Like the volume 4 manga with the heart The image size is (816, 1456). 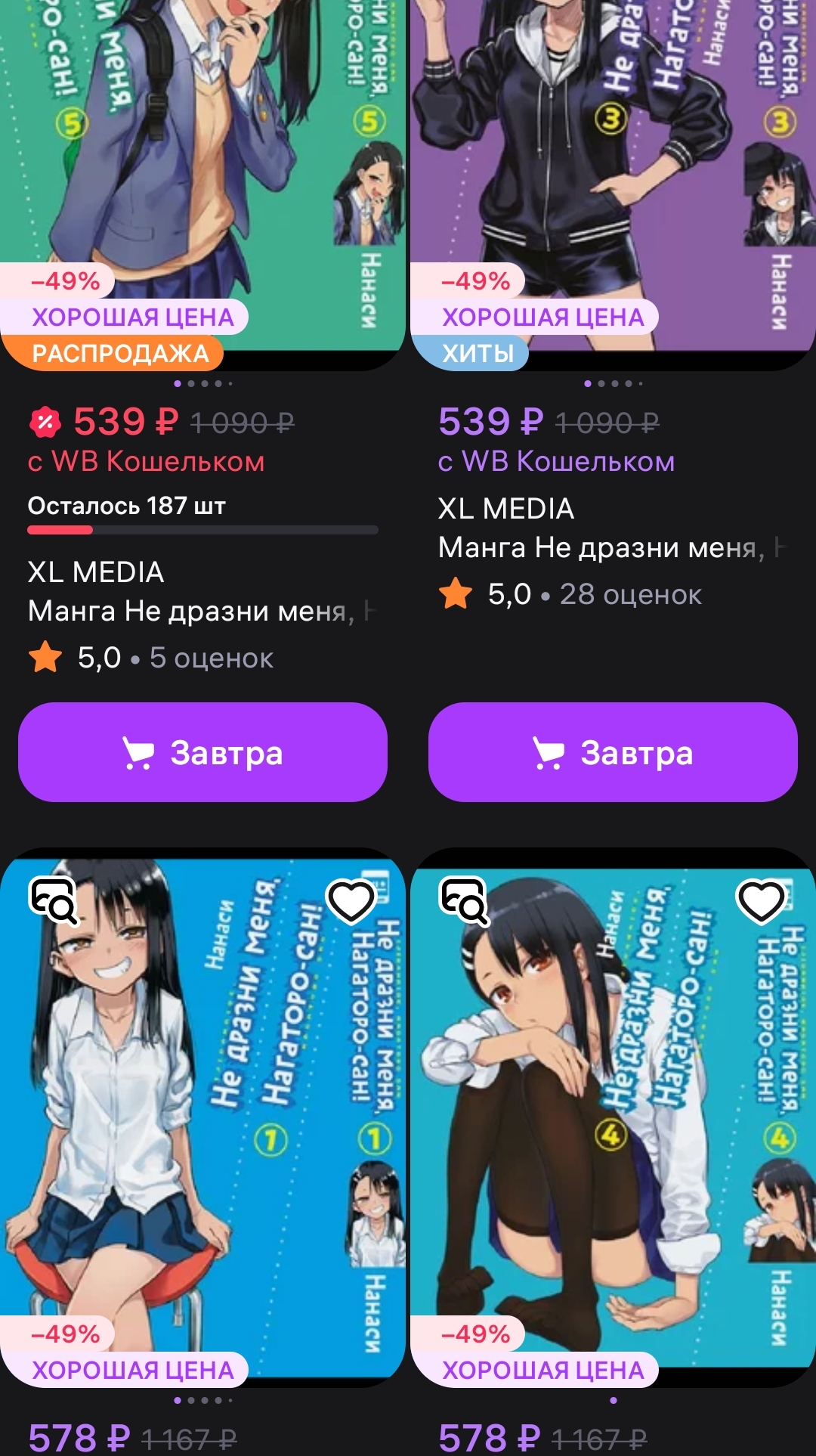click(761, 901)
